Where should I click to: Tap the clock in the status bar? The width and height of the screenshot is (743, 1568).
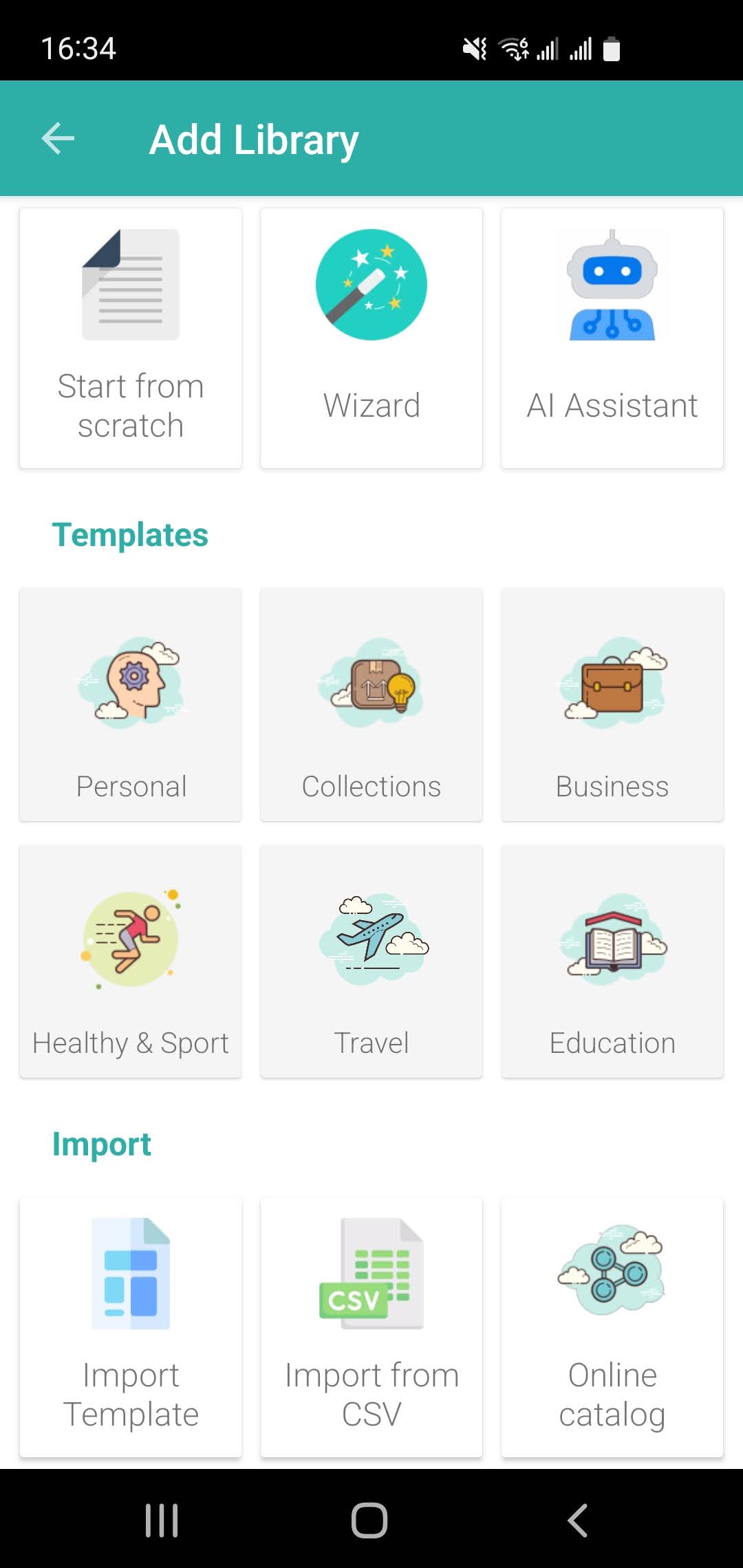tap(78, 48)
